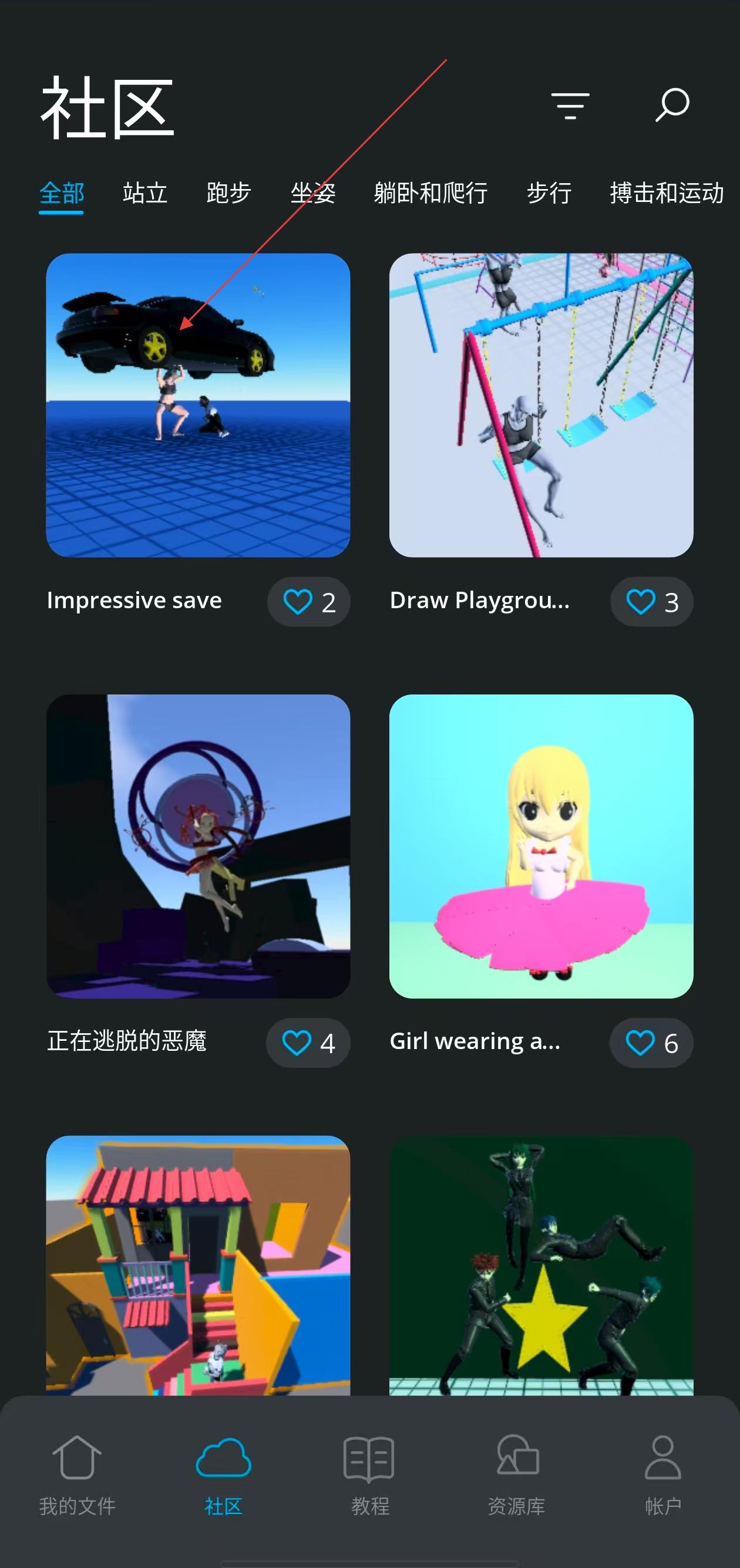Select the 跑步 category tab
The image size is (740, 1568).
coord(229,194)
